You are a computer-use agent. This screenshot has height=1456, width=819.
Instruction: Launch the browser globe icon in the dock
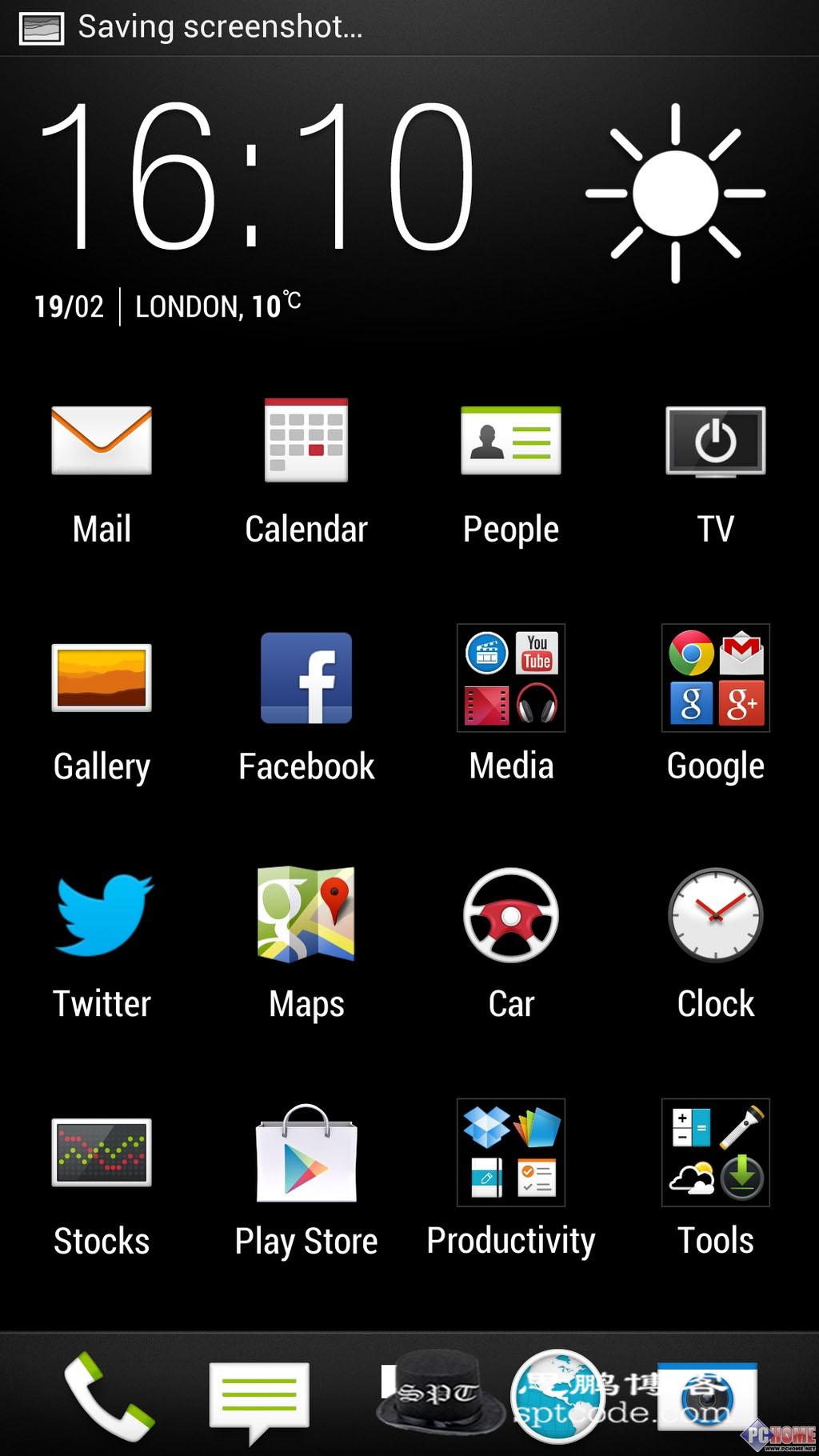click(x=557, y=1396)
